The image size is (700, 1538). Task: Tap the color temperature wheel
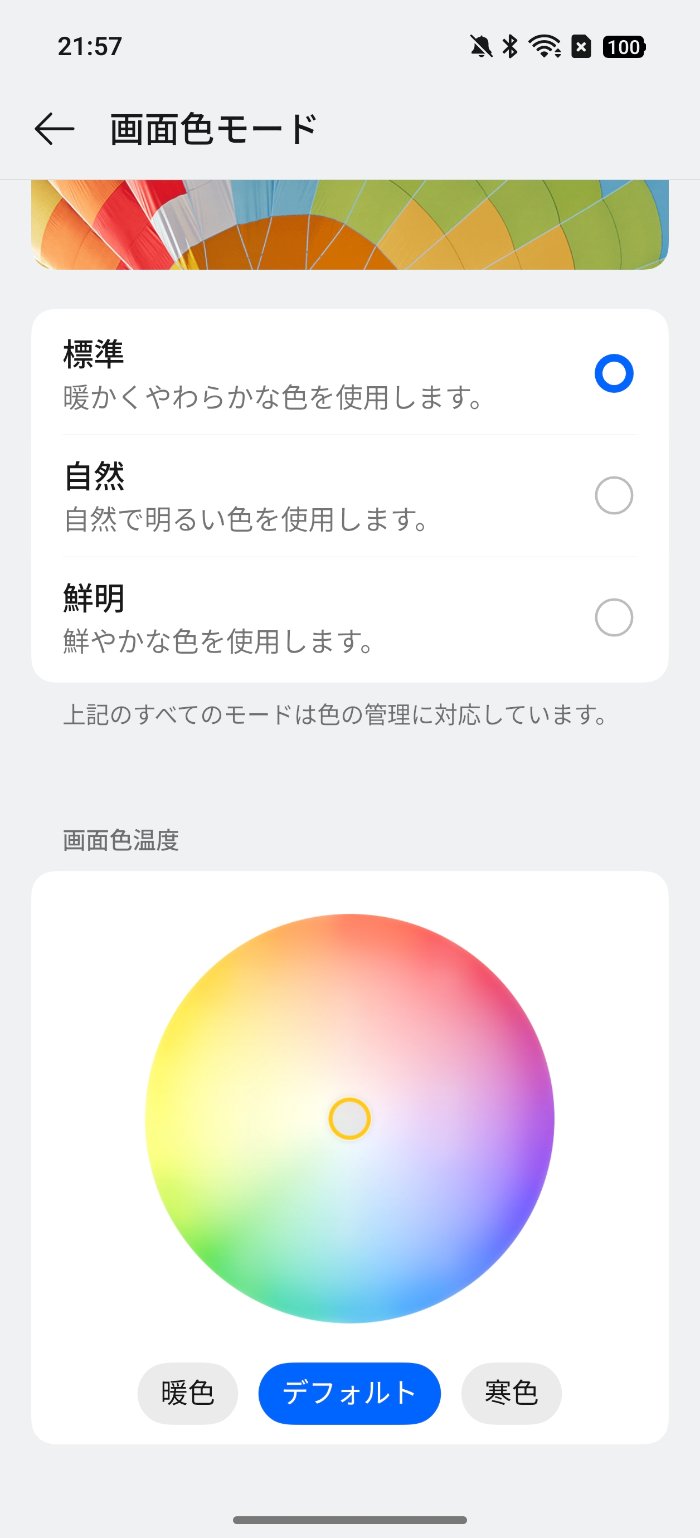(349, 1118)
